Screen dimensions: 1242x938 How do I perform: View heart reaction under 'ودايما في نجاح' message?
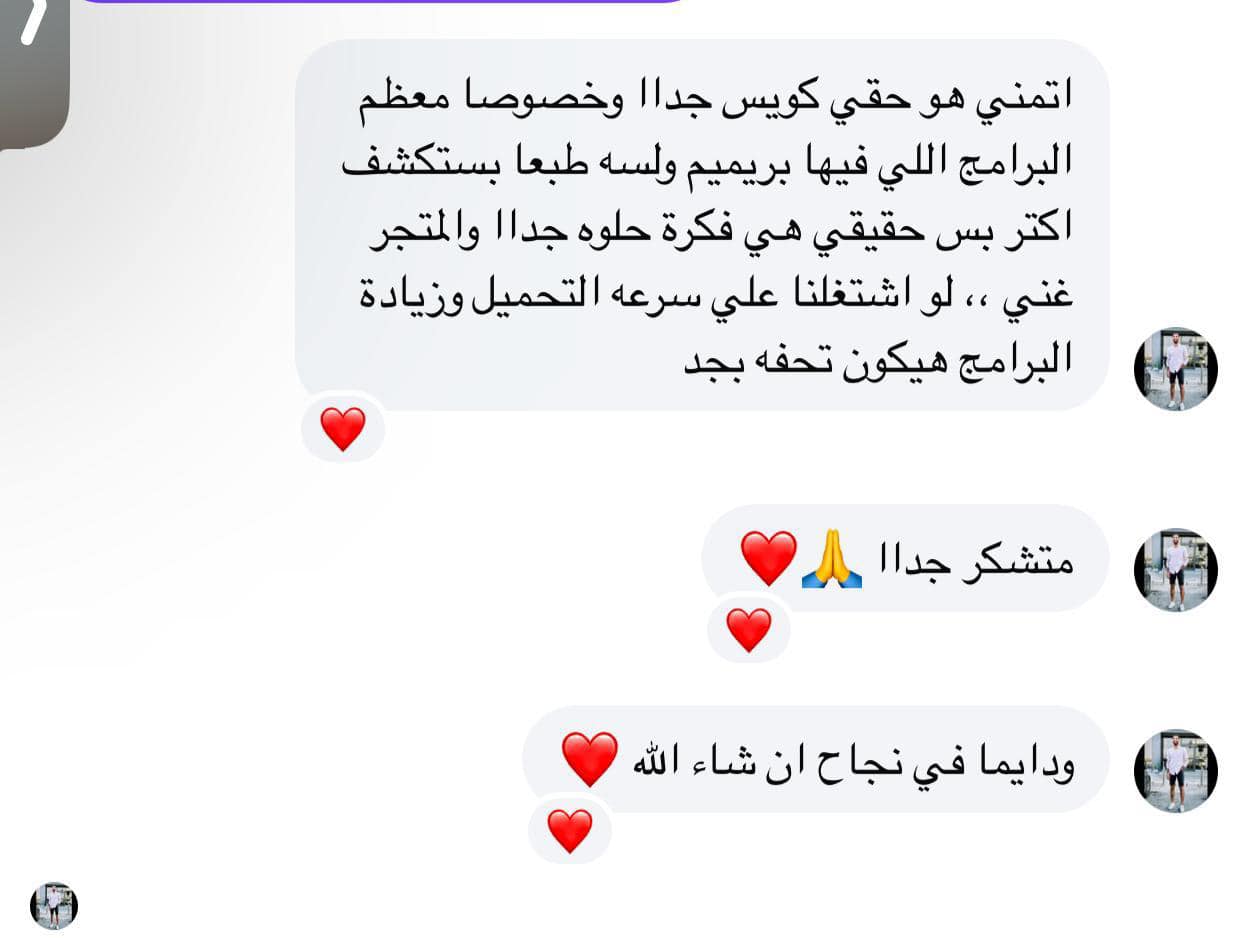570,831
